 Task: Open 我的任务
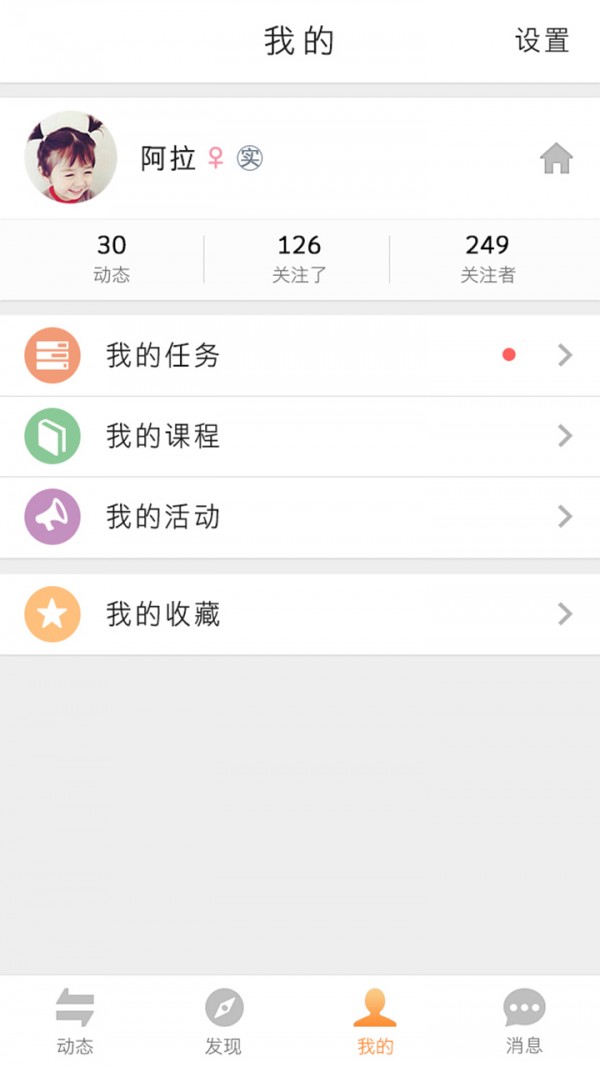coord(300,355)
